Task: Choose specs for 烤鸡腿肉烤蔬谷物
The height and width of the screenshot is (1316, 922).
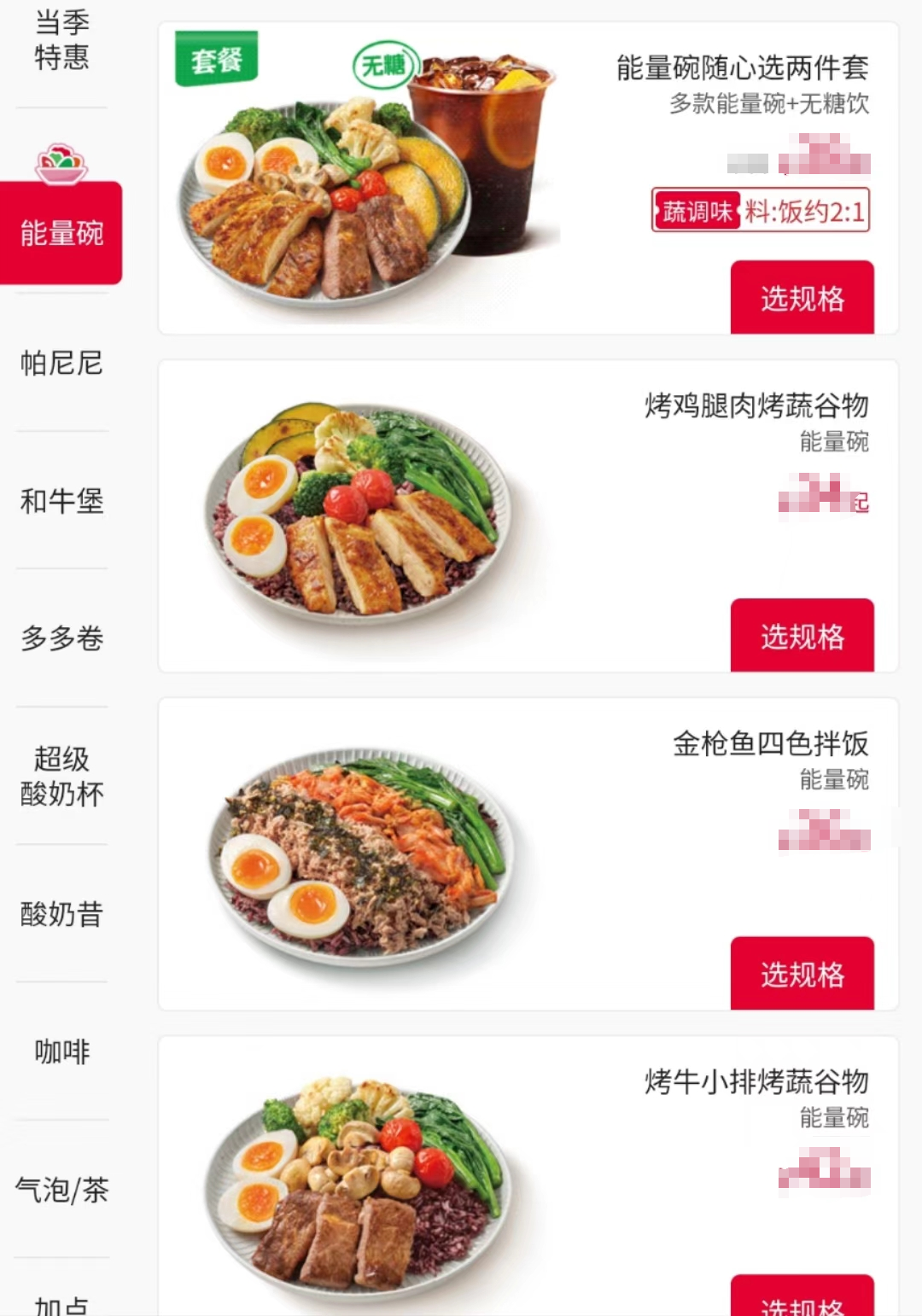Action: 802,636
